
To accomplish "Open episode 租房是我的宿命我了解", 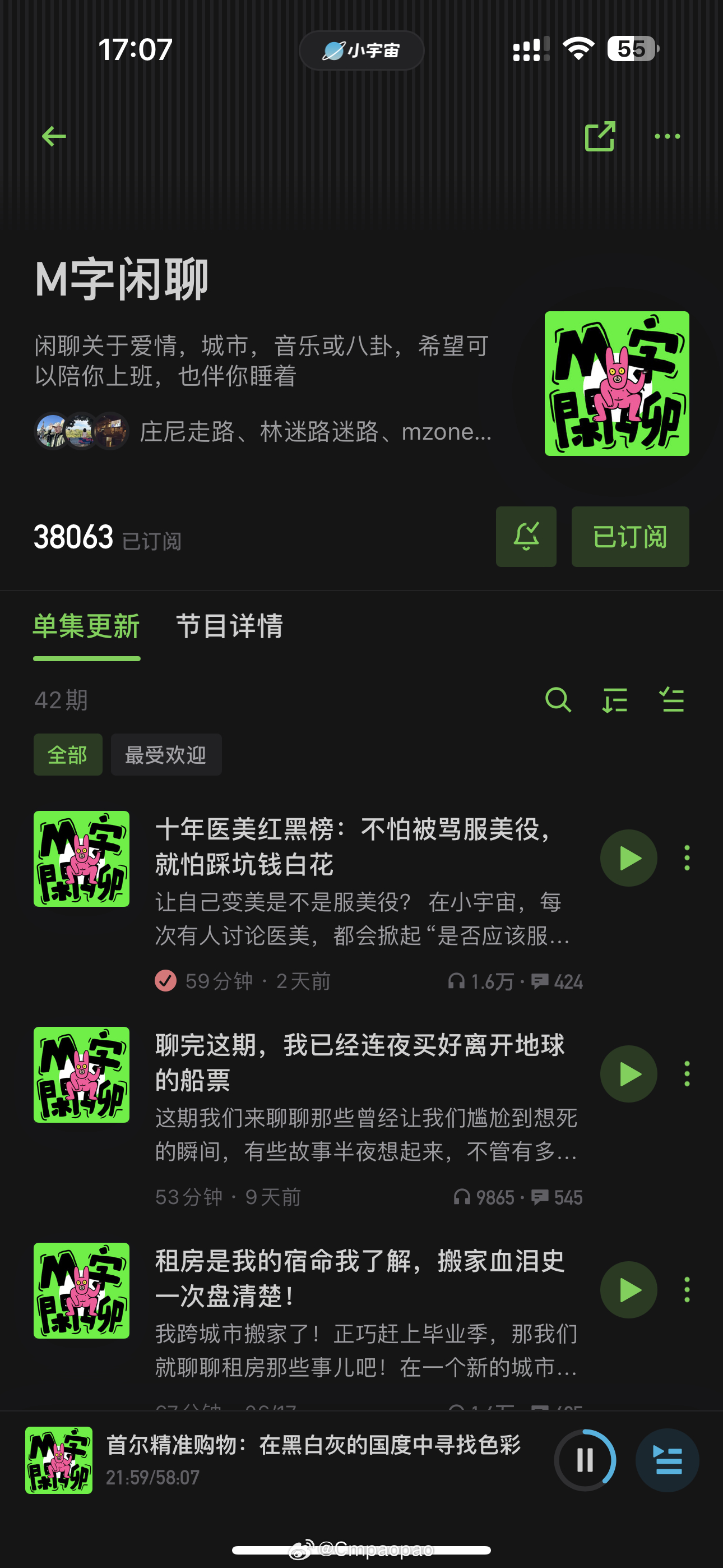I will 360,1278.
